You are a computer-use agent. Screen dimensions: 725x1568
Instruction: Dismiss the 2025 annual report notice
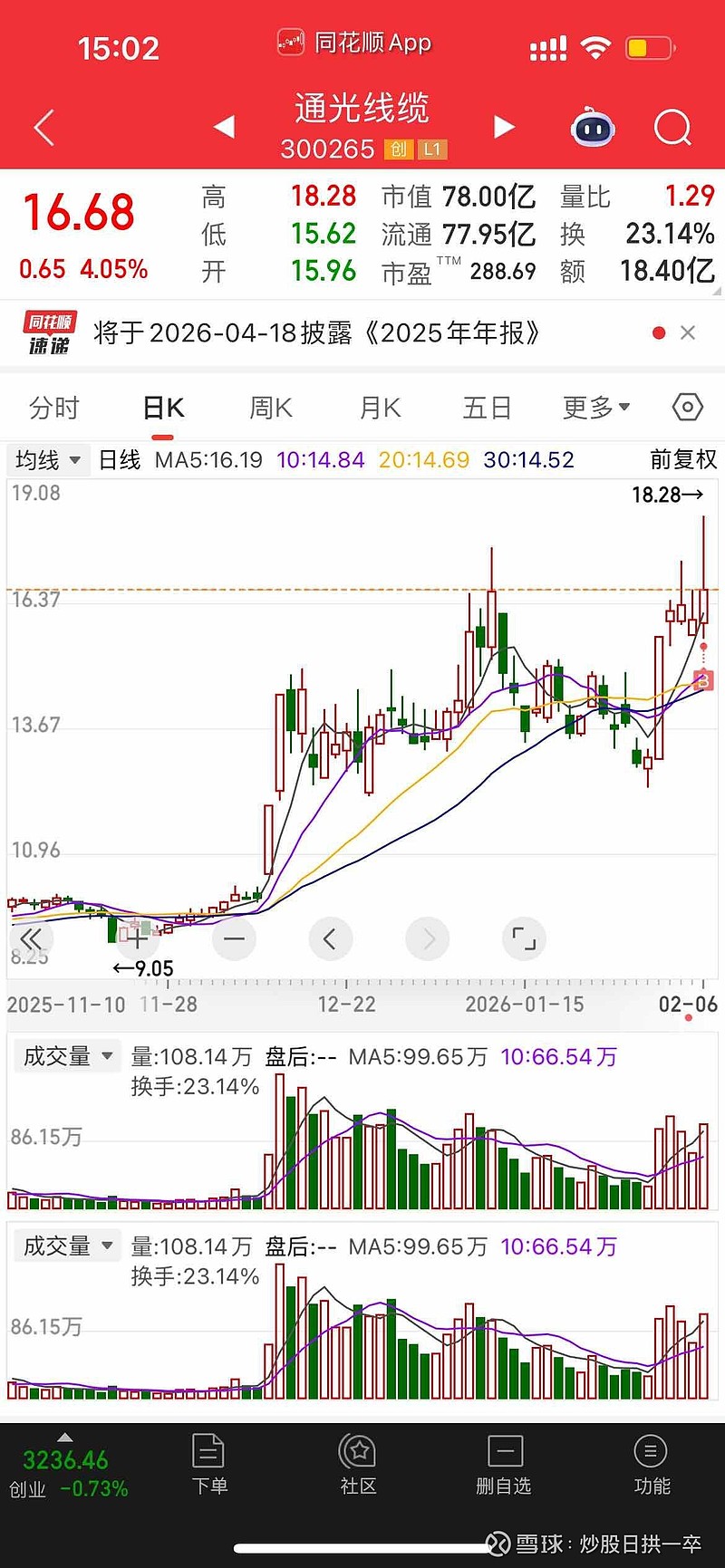point(688,333)
